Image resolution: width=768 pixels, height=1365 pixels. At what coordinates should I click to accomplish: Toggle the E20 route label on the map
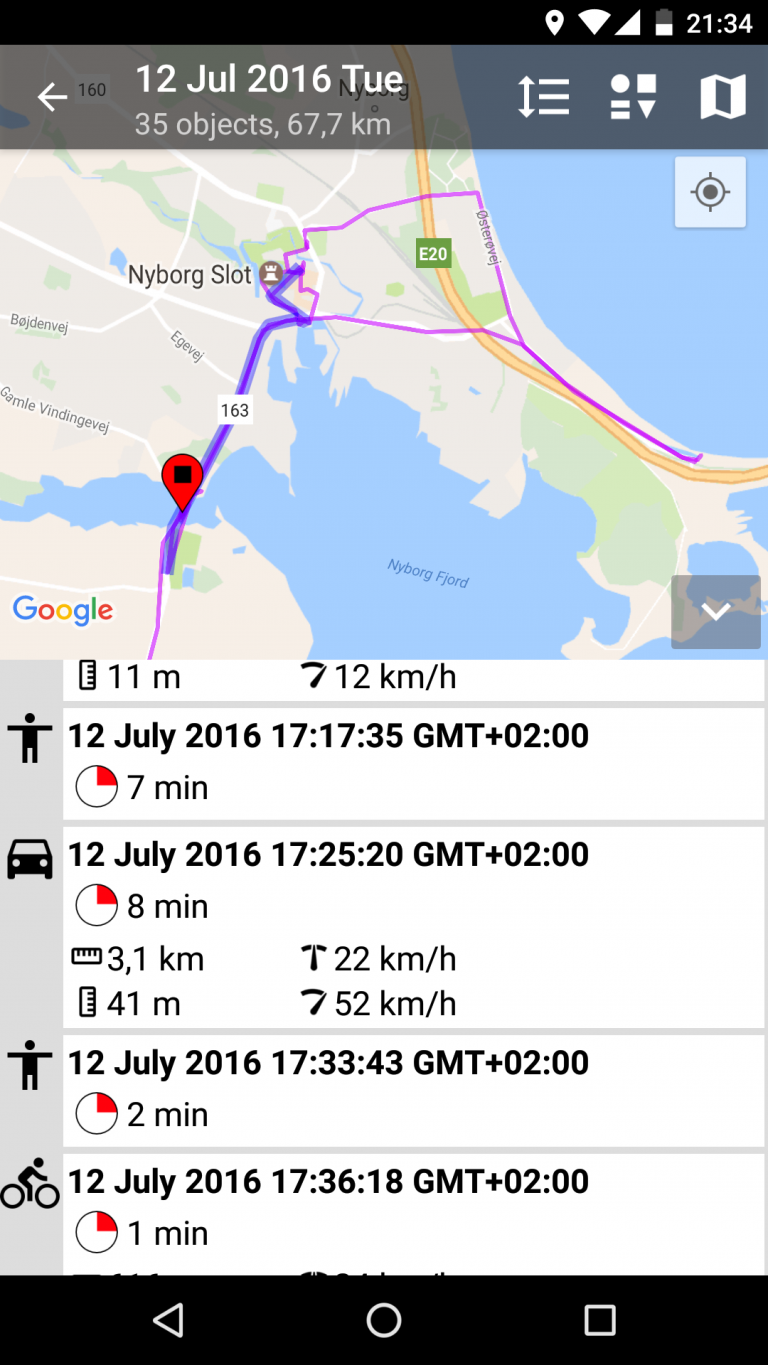click(x=433, y=253)
